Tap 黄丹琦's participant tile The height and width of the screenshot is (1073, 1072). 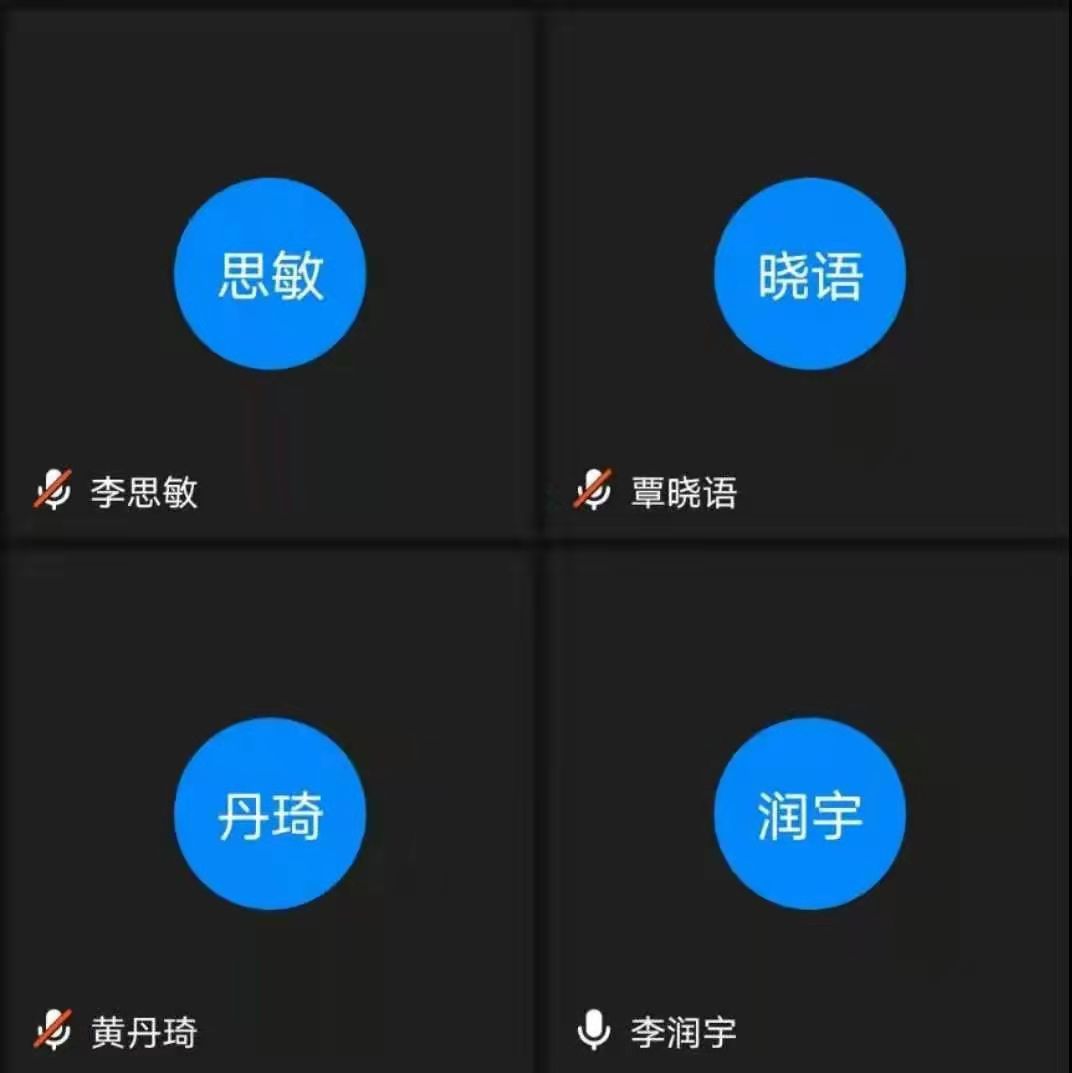coord(269,813)
